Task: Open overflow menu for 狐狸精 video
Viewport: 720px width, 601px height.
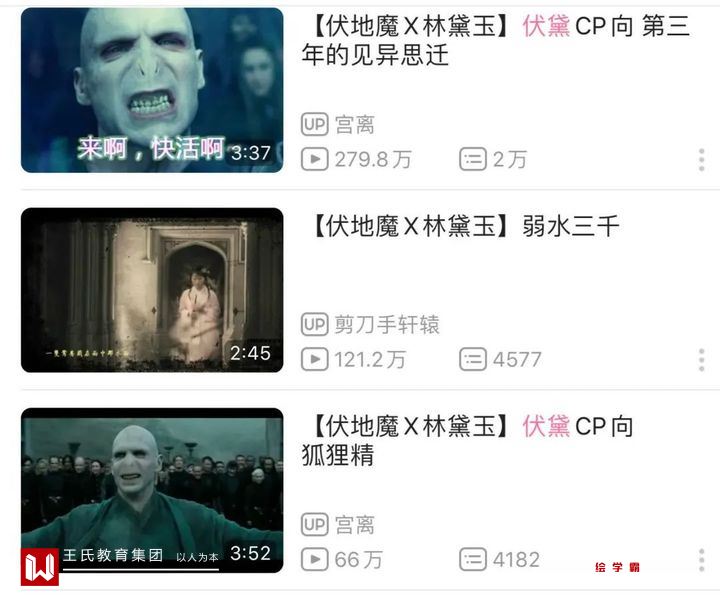Action: [x=701, y=560]
